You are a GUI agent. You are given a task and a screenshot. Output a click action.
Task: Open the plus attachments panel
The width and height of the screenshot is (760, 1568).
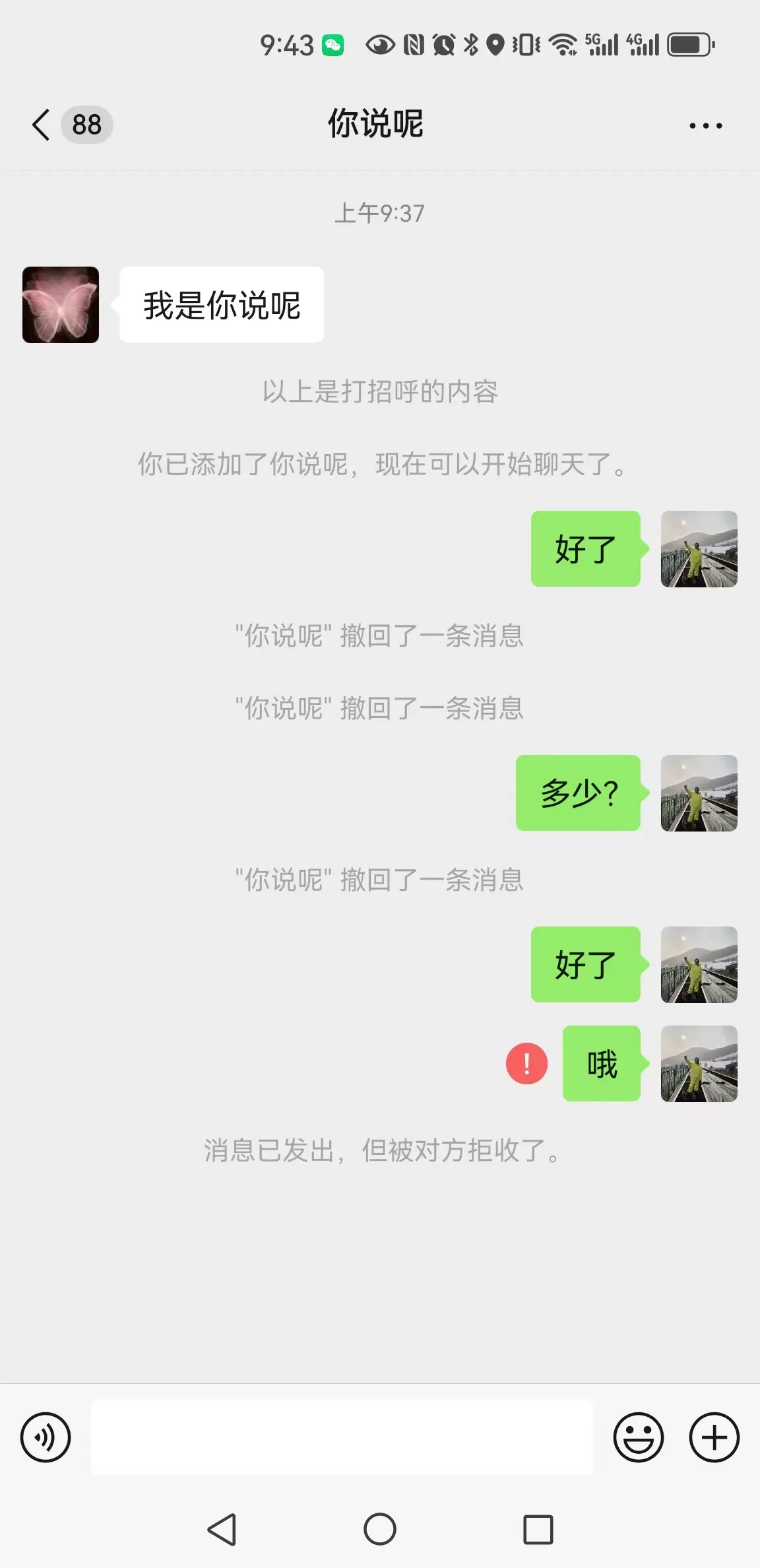714,1437
